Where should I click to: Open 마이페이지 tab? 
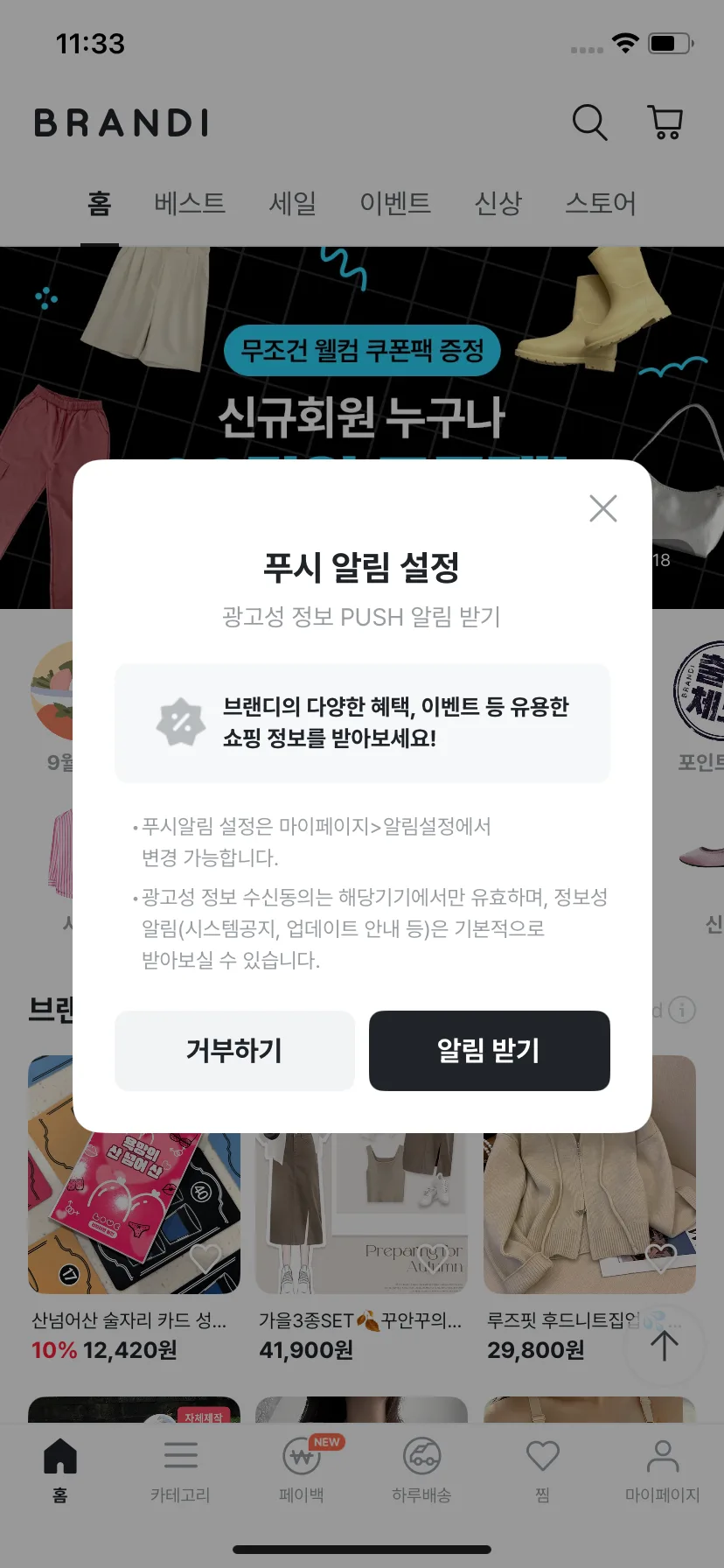[x=662, y=1472]
